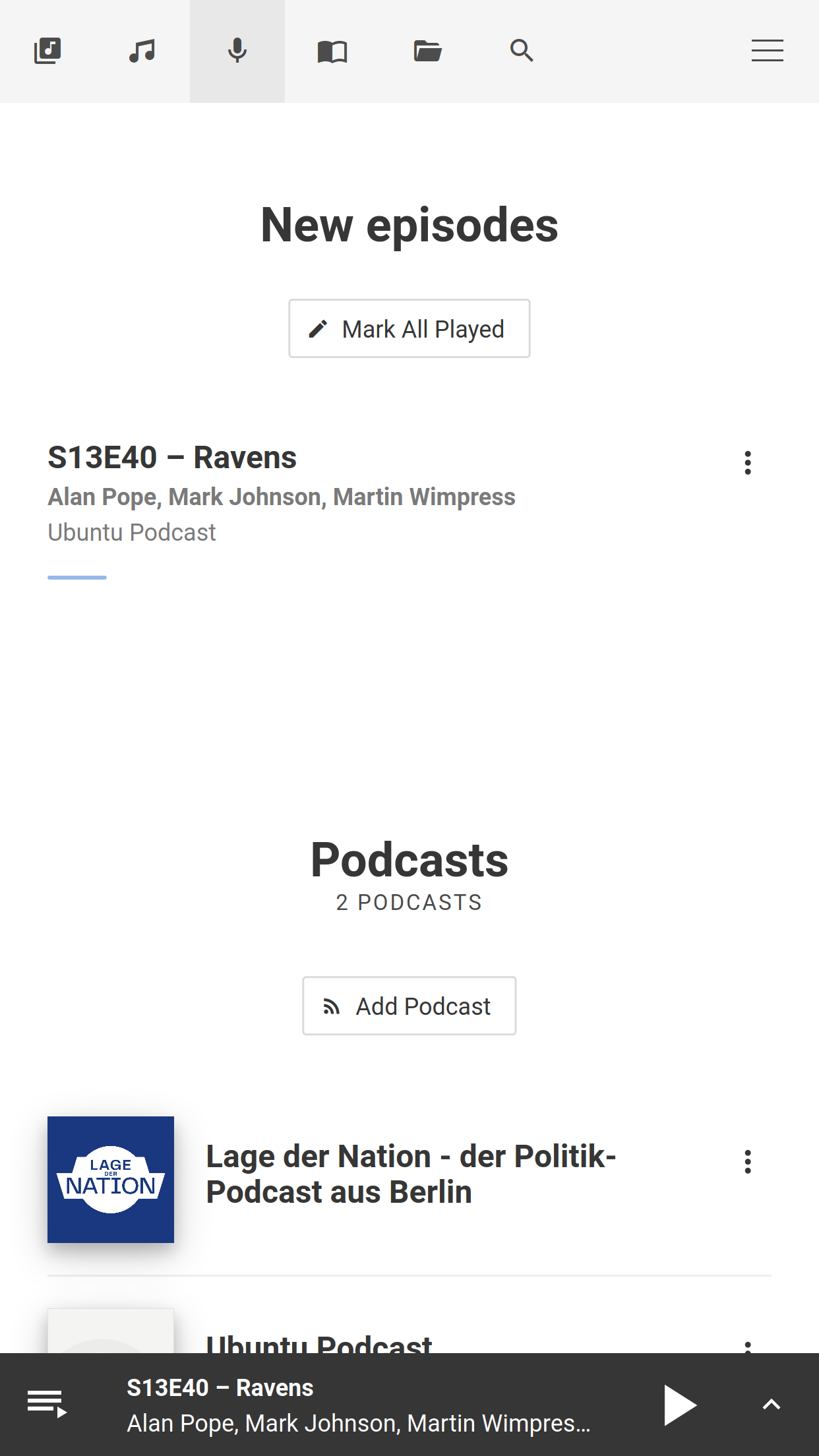The image size is (819, 1456).
Task: Click the edit pencil on Mark All Played
Action: pyautogui.click(x=319, y=328)
